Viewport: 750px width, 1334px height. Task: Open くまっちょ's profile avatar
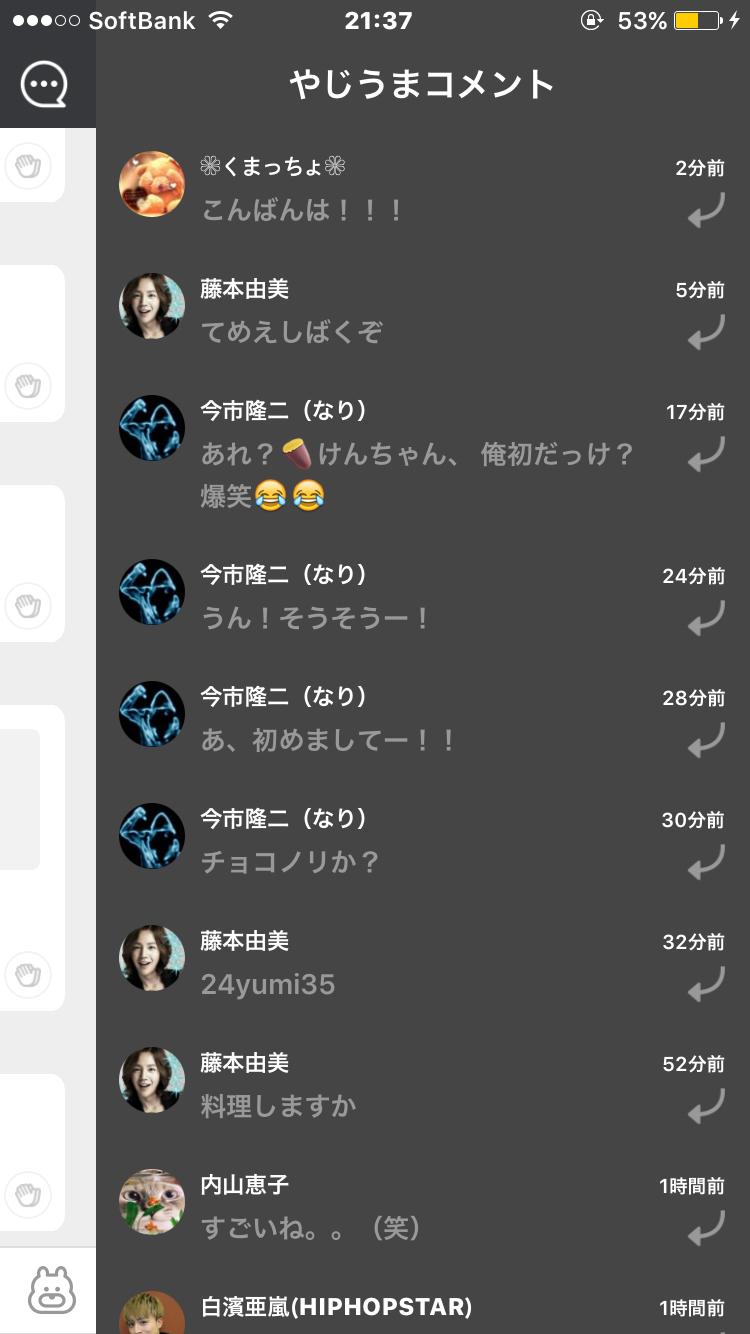(x=152, y=183)
